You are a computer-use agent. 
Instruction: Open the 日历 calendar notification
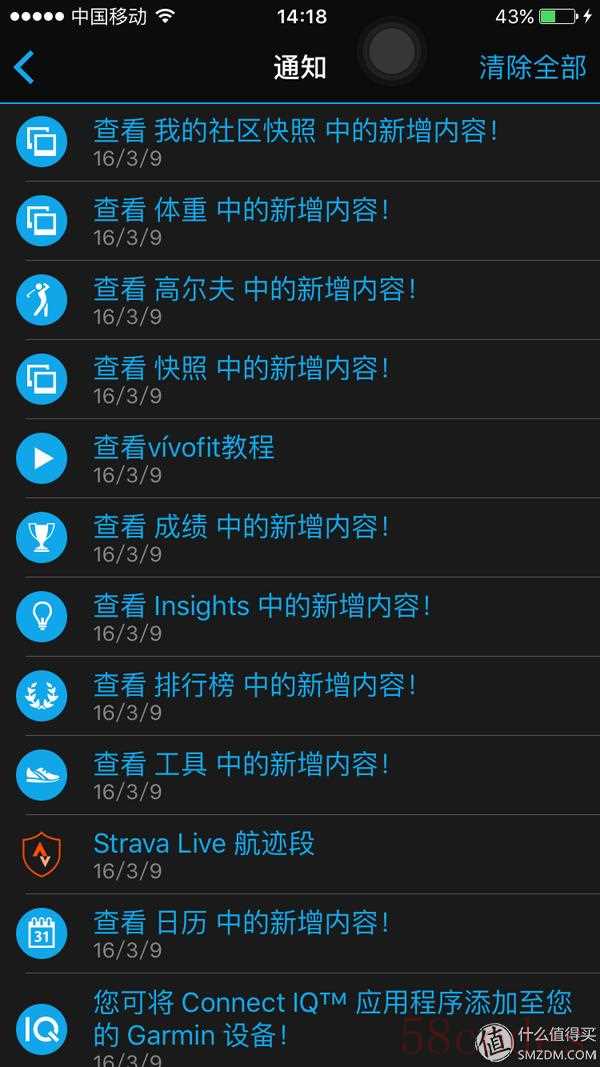coord(300,933)
